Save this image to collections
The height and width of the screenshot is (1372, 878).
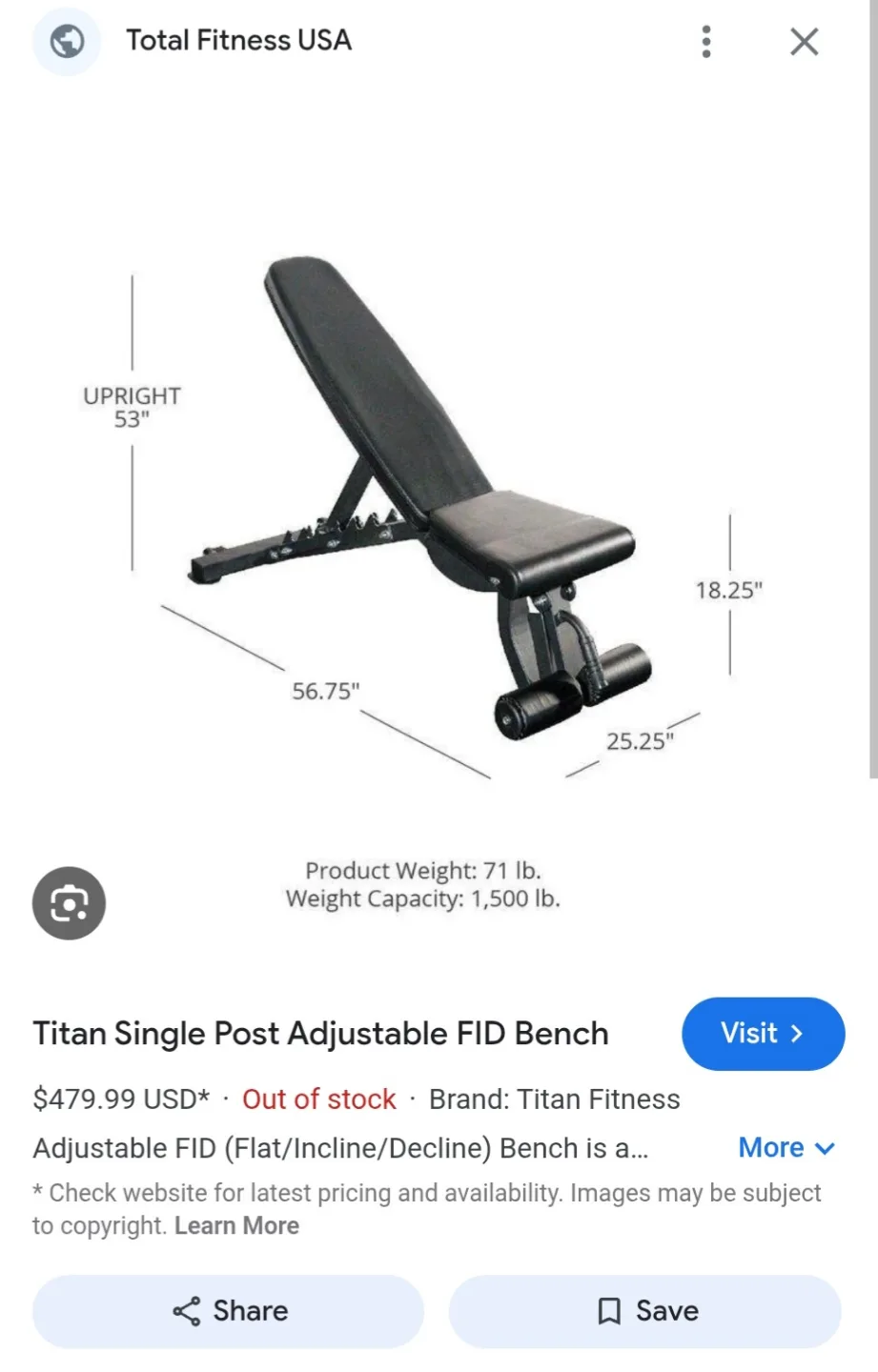click(x=645, y=1311)
